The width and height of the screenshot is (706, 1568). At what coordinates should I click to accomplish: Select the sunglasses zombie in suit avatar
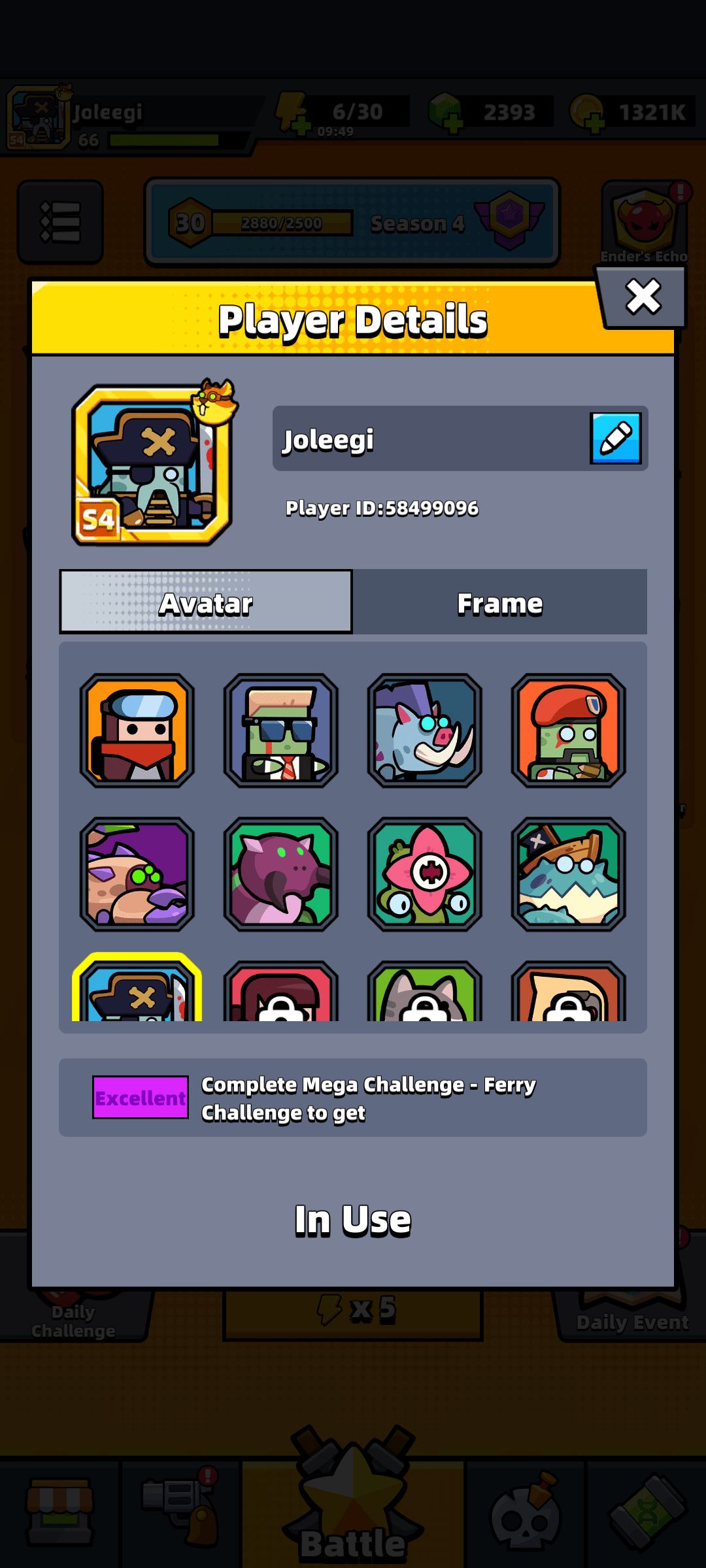click(x=281, y=730)
